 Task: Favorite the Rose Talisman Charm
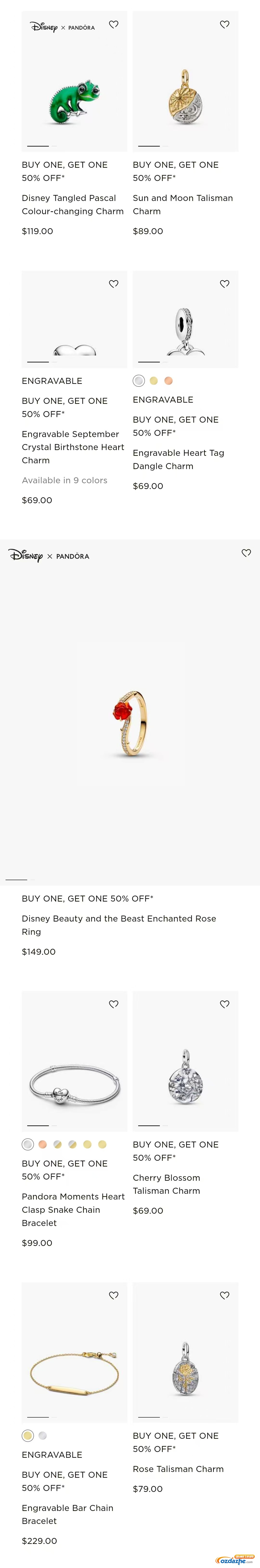tap(225, 1295)
